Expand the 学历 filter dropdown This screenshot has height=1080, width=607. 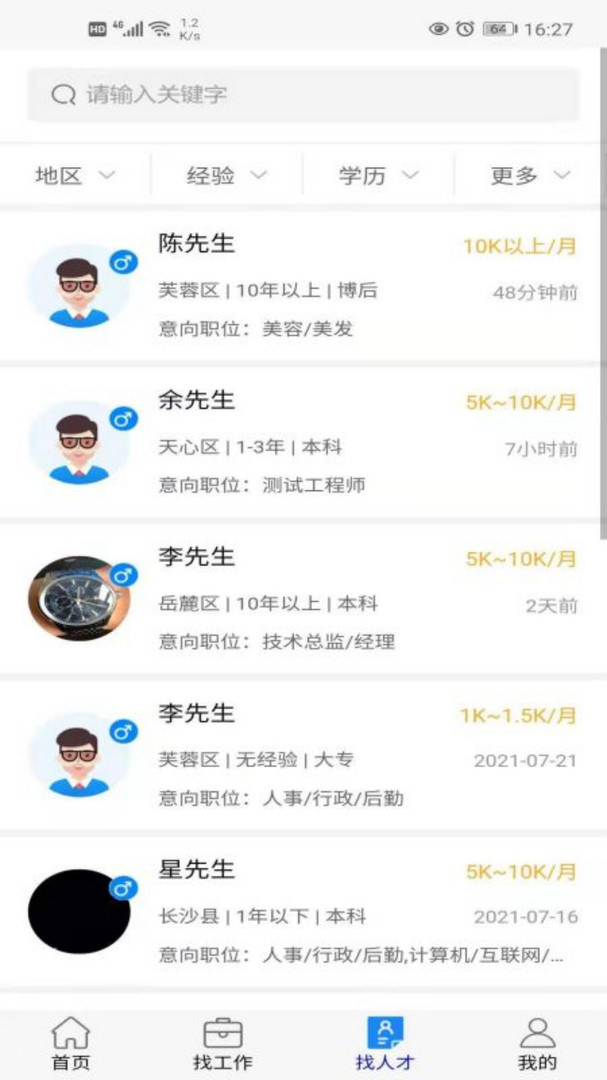point(379,176)
